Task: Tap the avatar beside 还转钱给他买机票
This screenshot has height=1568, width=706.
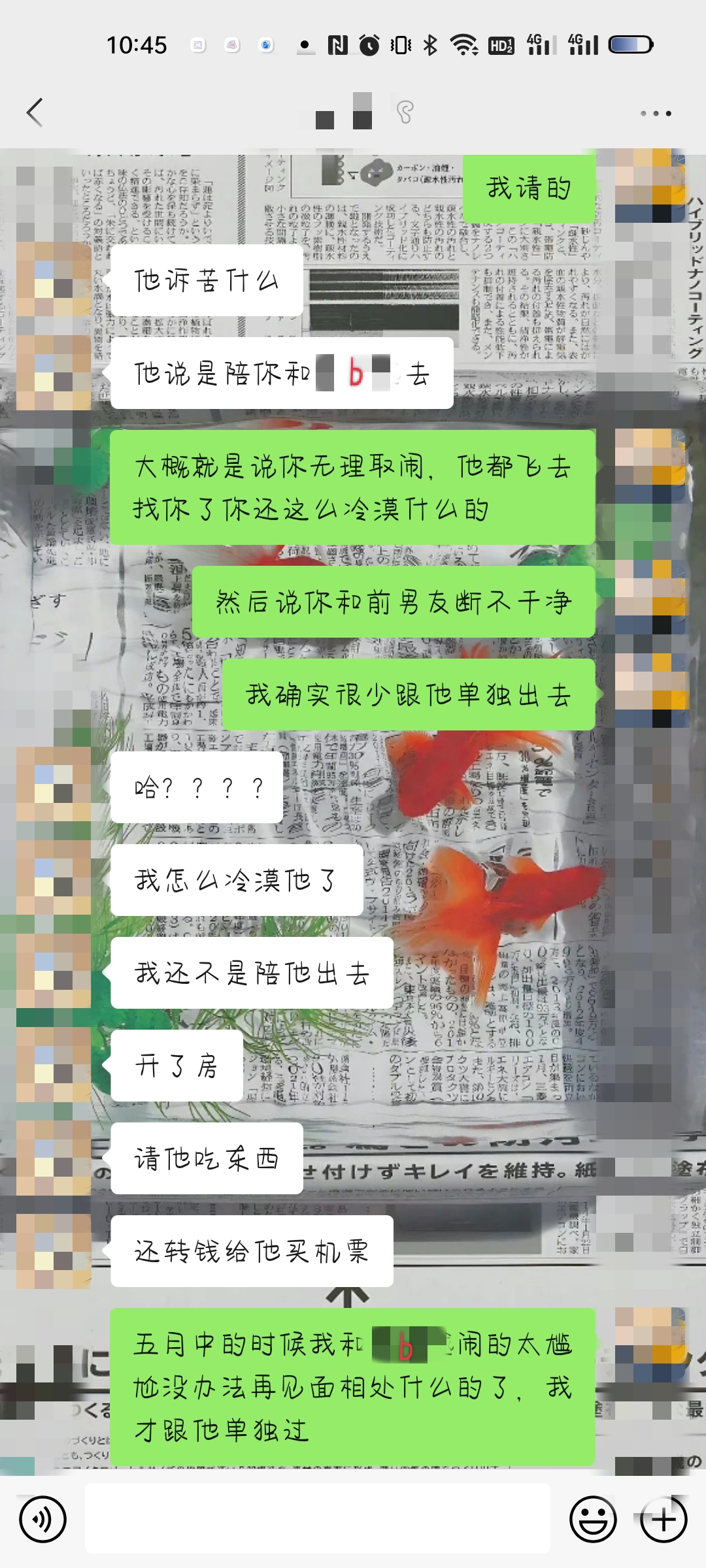Action: 54,1251
